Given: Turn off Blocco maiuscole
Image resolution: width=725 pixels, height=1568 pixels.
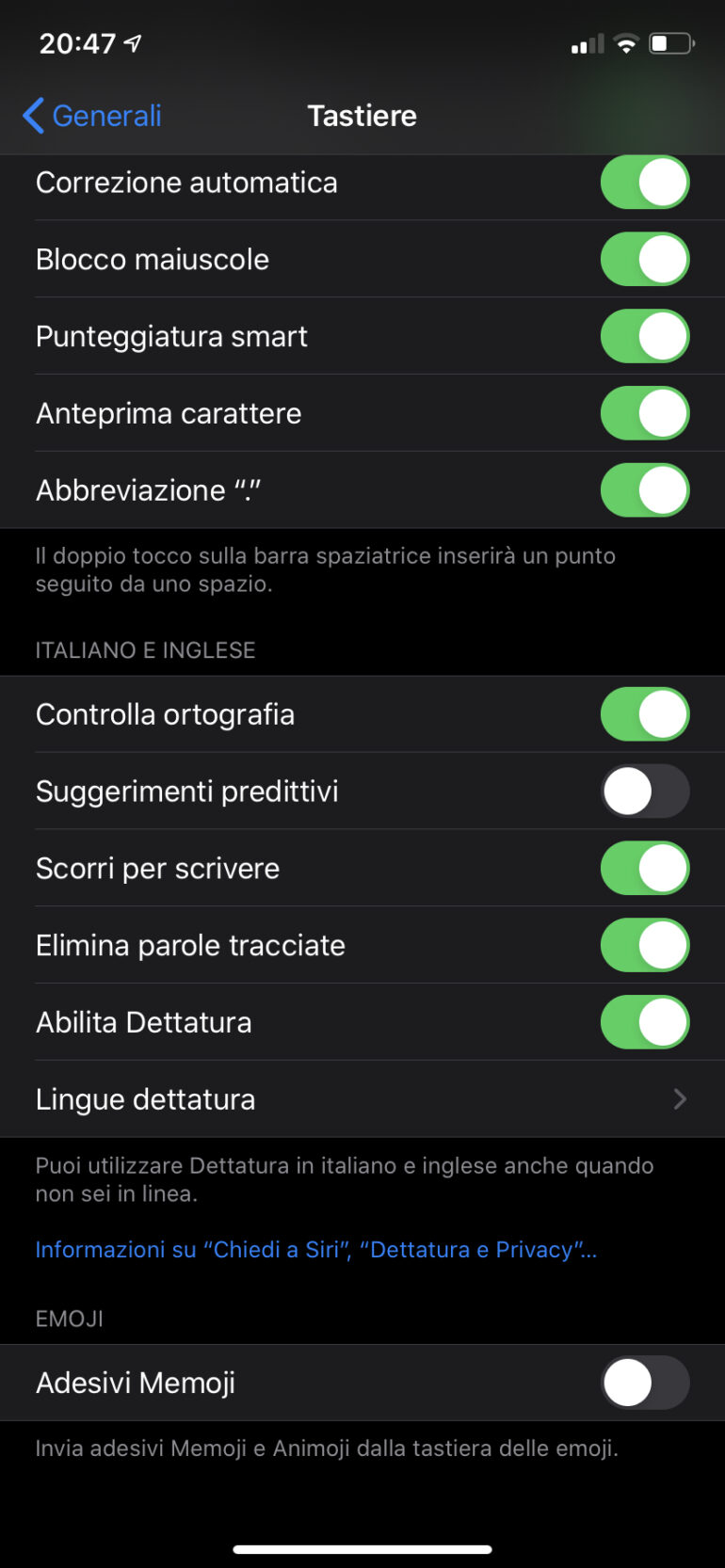Looking at the screenshot, I should tap(644, 260).
